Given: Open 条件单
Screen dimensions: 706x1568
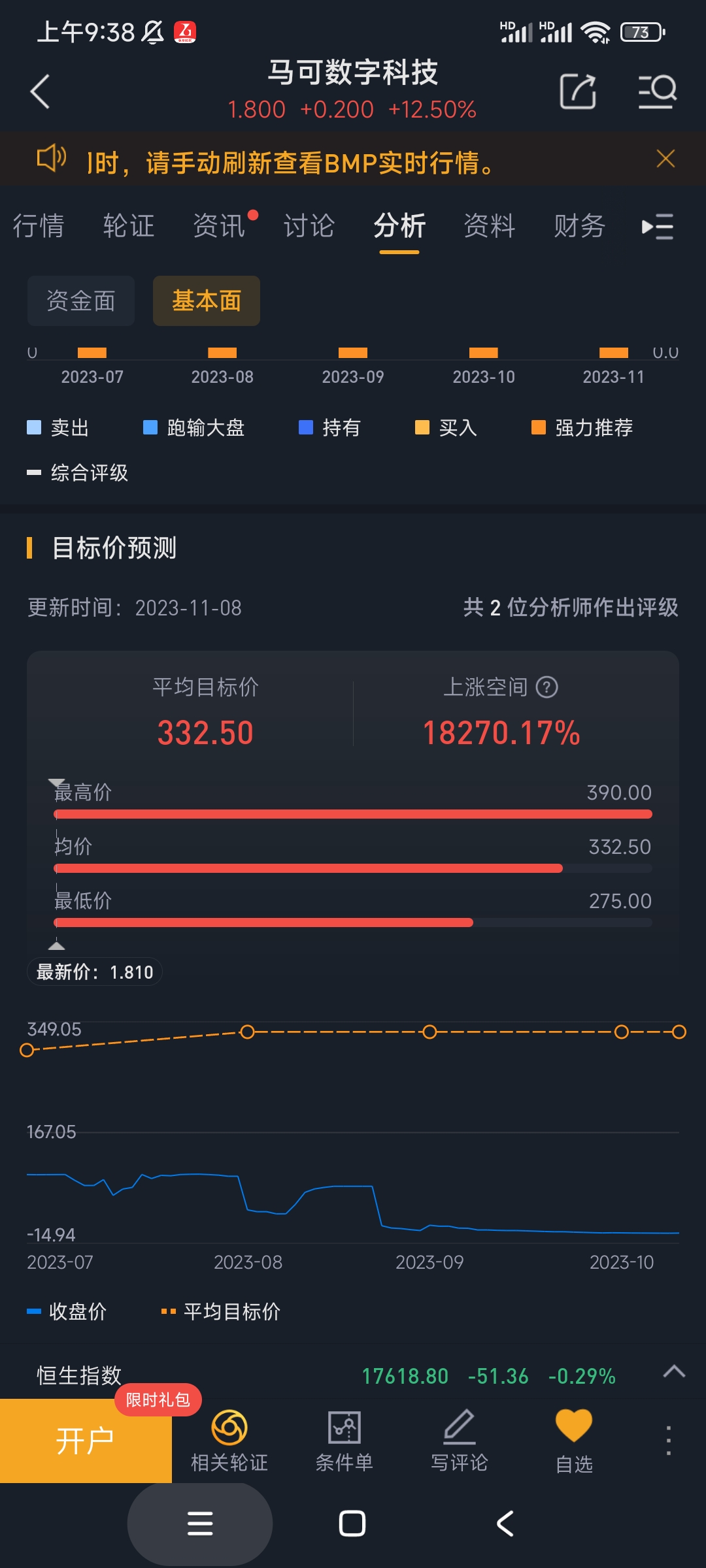Looking at the screenshot, I should point(345,1441).
